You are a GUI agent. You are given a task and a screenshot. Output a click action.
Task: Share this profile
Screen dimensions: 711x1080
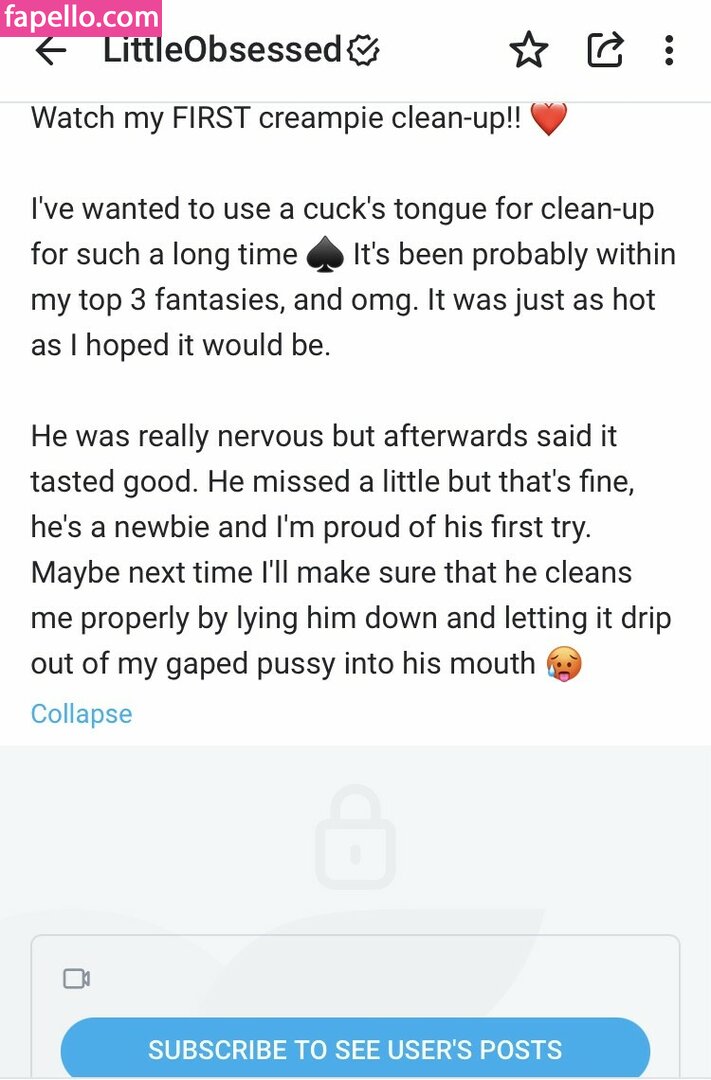click(605, 50)
